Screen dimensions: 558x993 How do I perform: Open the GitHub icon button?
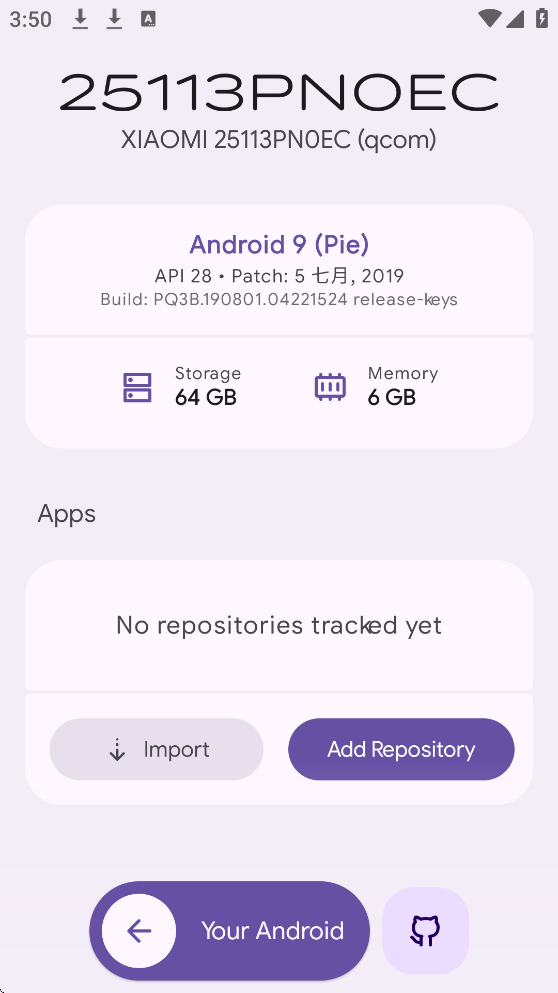click(x=426, y=930)
